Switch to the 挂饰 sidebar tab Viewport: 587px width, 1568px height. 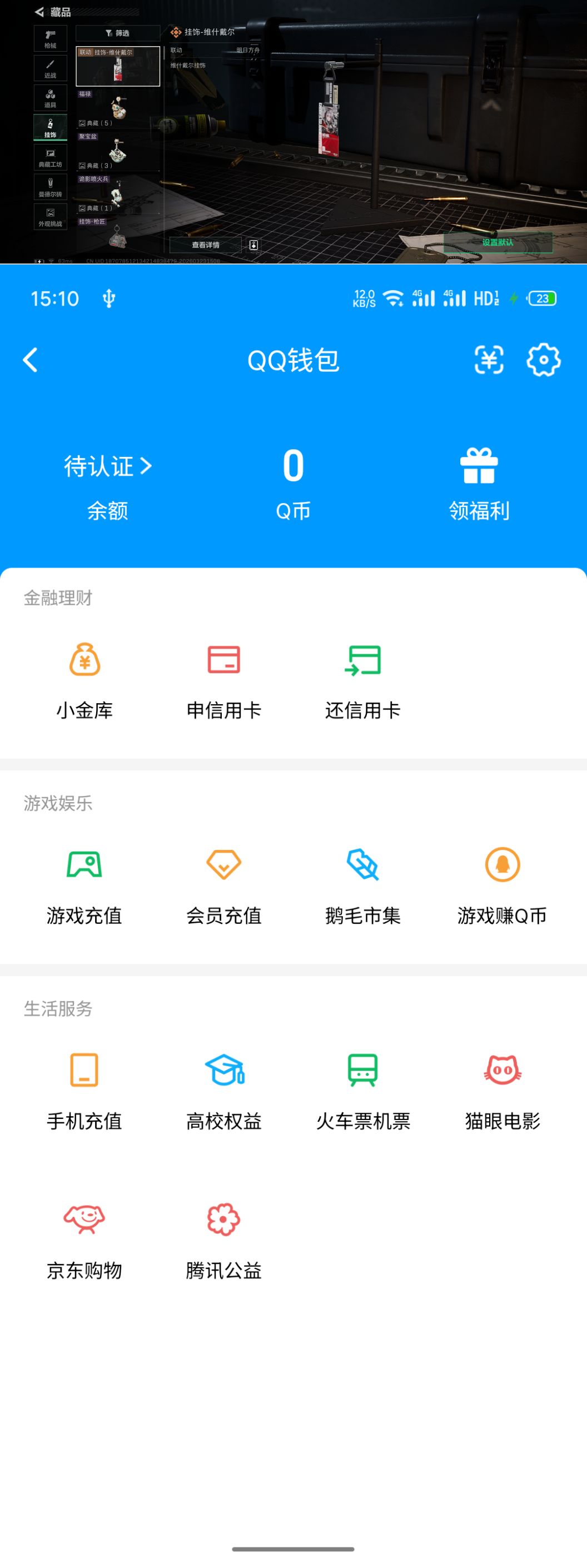[51, 128]
